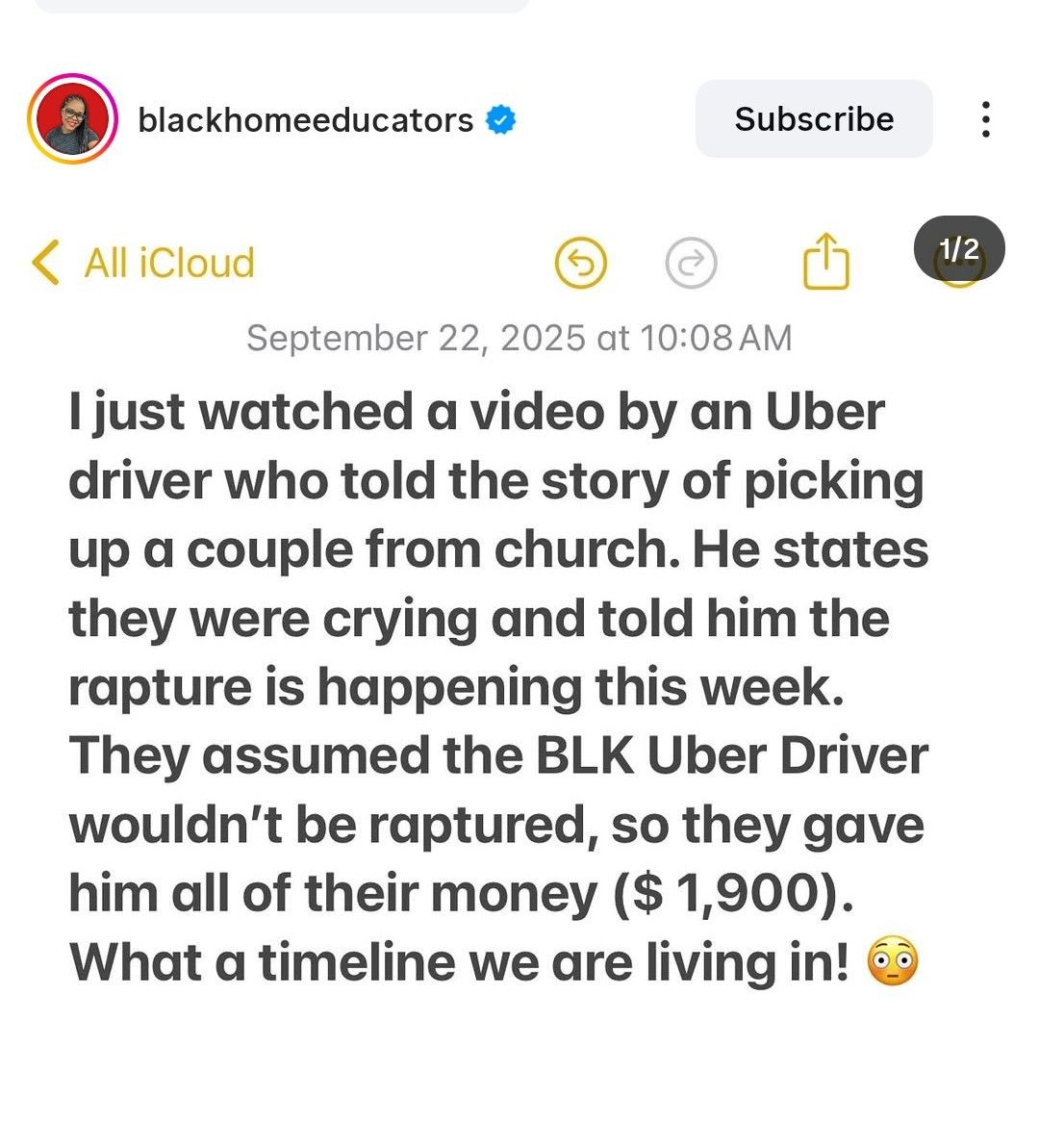Open the blackhomeeducators username link
1039x1148 pixels.
tap(305, 120)
